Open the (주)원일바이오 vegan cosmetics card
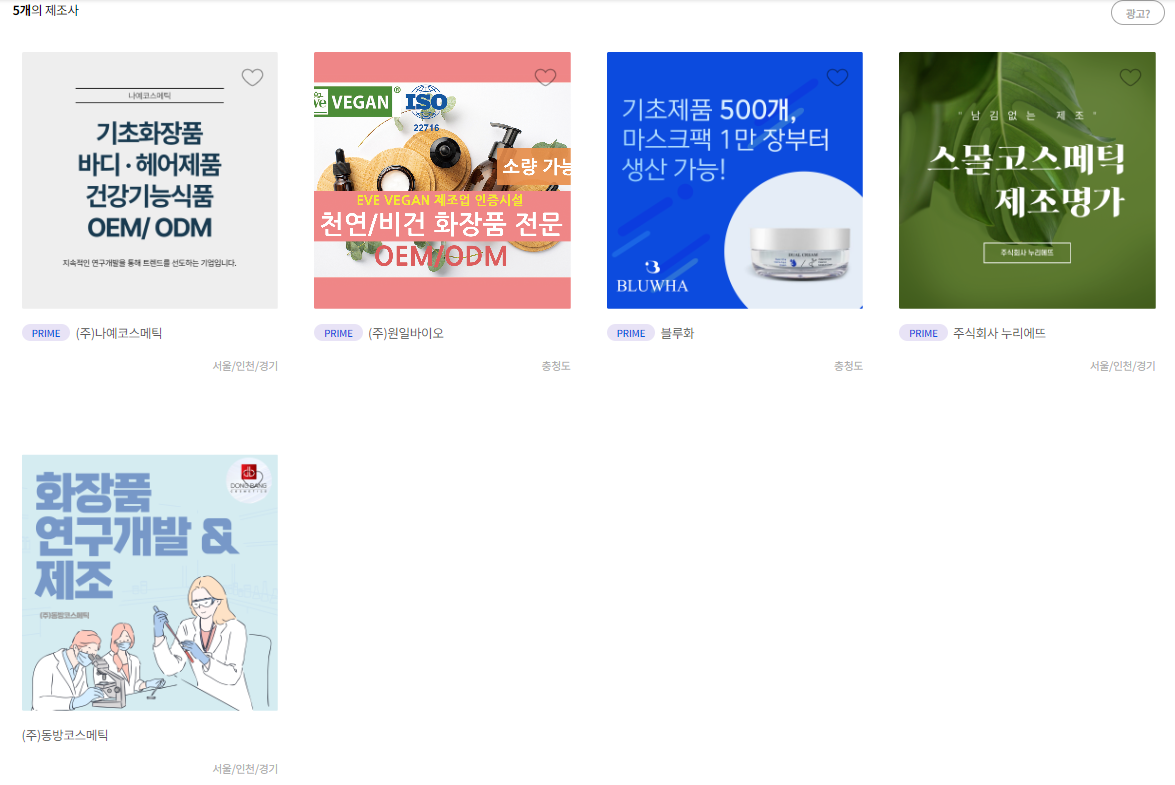Screen dimensions: 1175x785 pyautogui.click(x=442, y=180)
